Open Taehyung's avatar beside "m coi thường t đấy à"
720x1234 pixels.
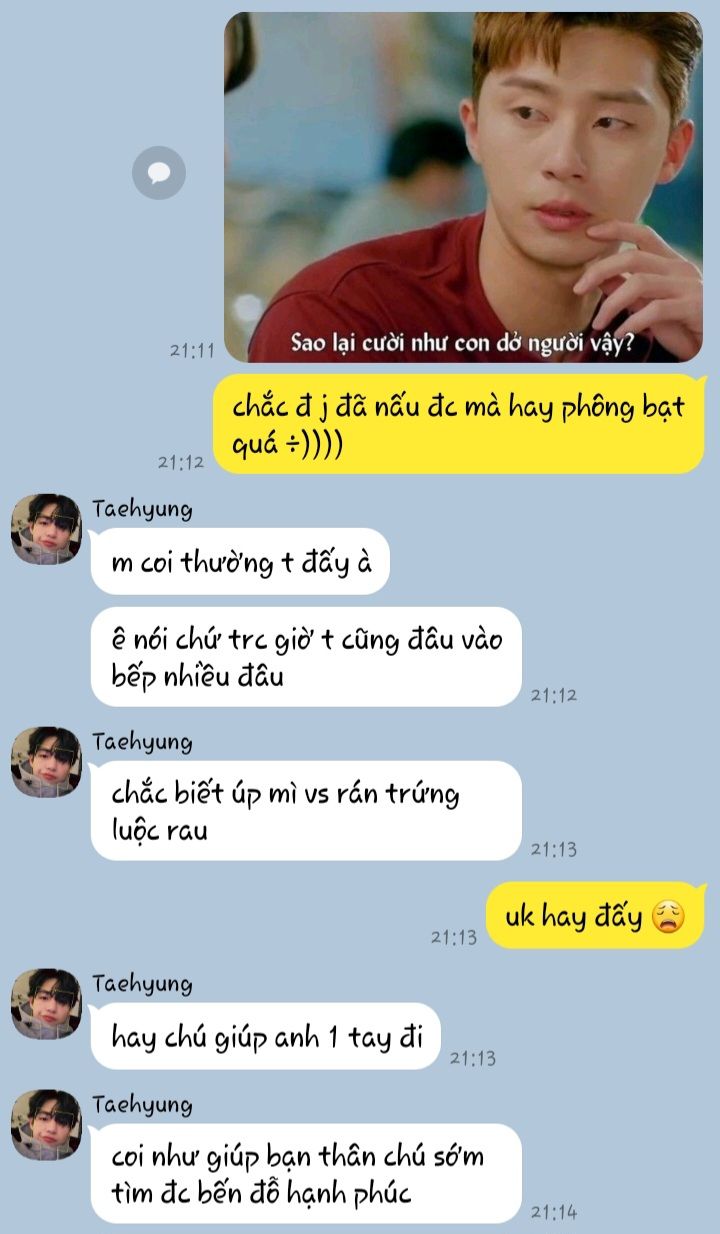tap(46, 529)
